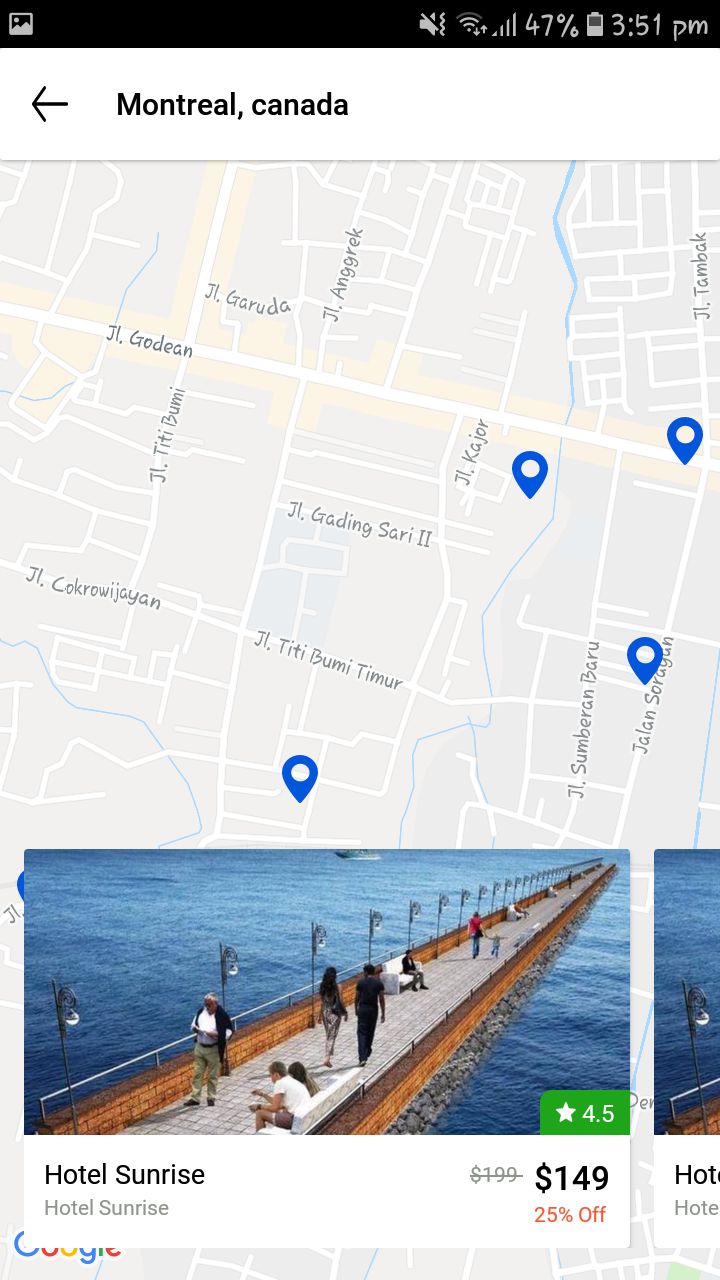Open the Hotel Sunrise card
Image resolution: width=720 pixels, height=1280 pixels.
327,1048
